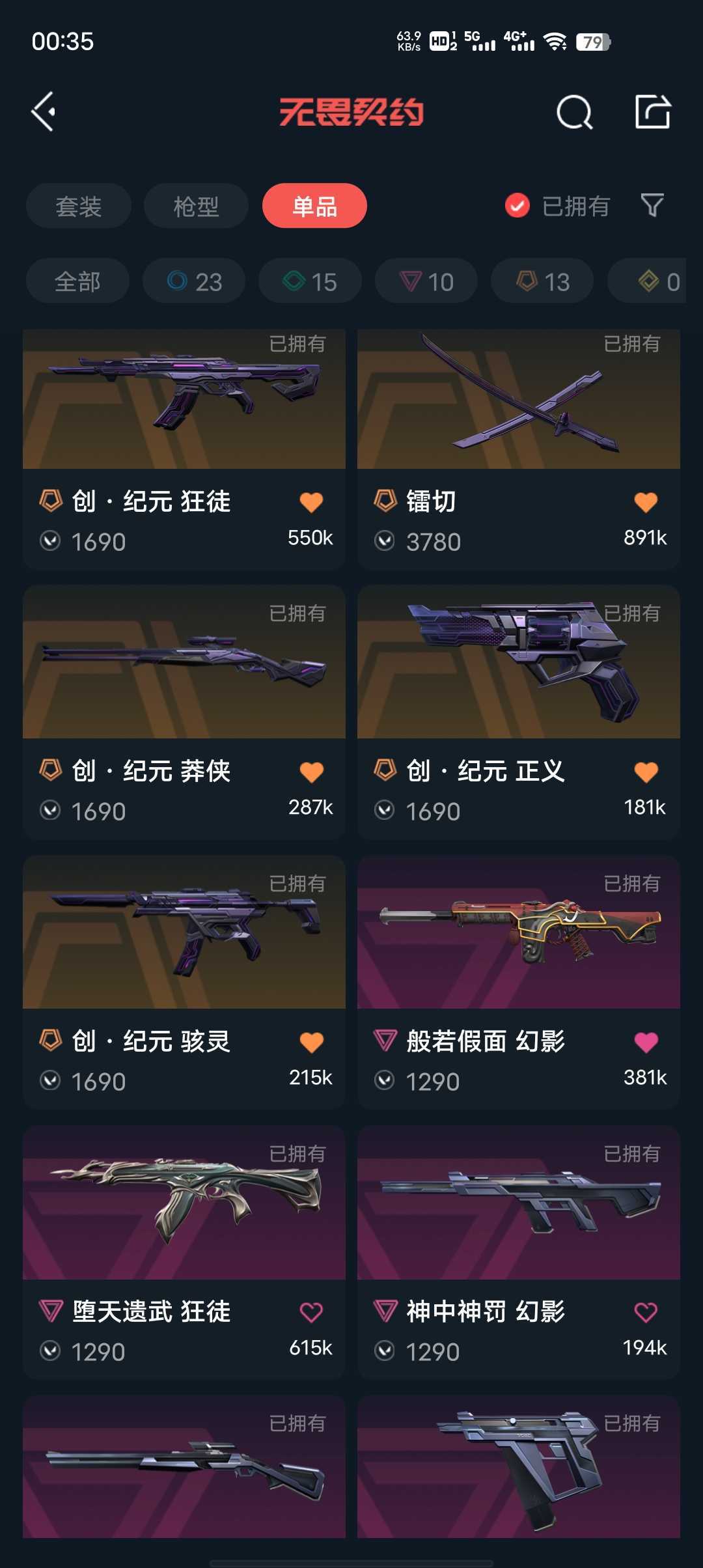Like the 神中神罚 幻影 skin
The height and width of the screenshot is (1568, 703).
[x=646, y=1312]
